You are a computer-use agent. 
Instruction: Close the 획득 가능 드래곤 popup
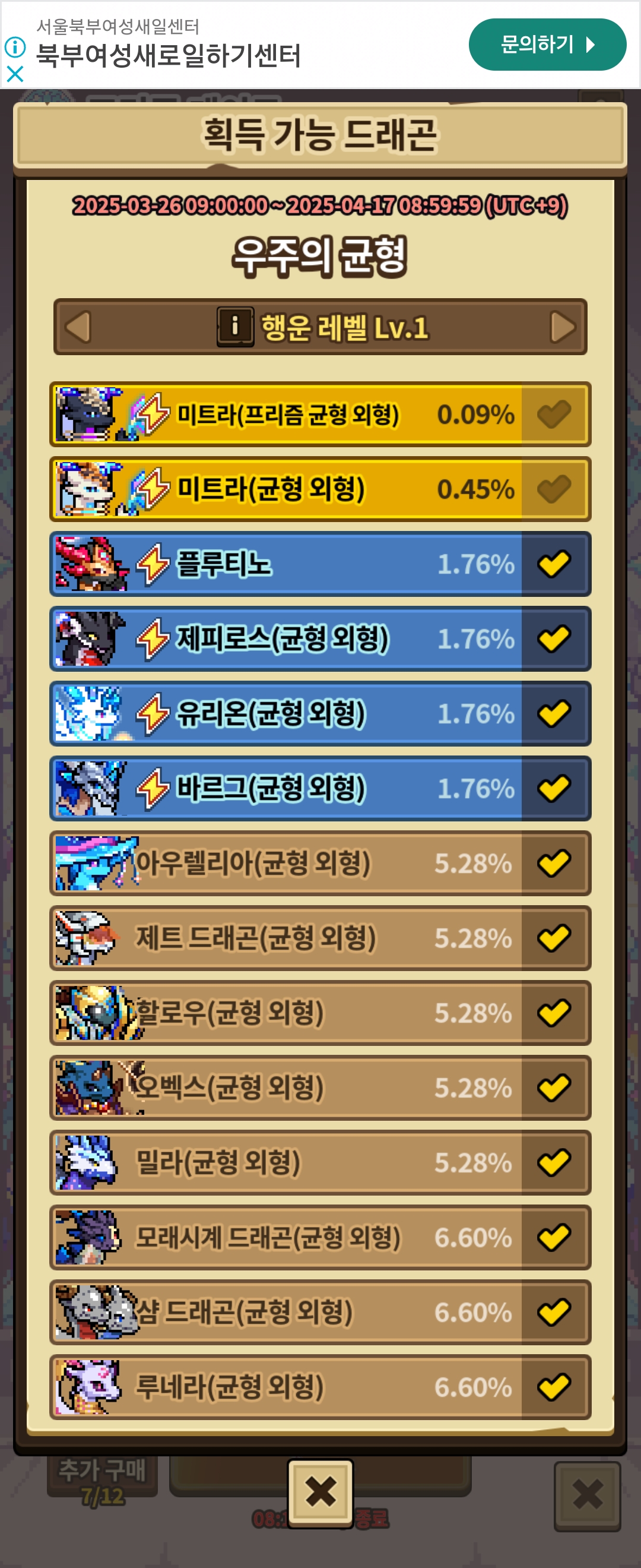tap(320, 1493)
